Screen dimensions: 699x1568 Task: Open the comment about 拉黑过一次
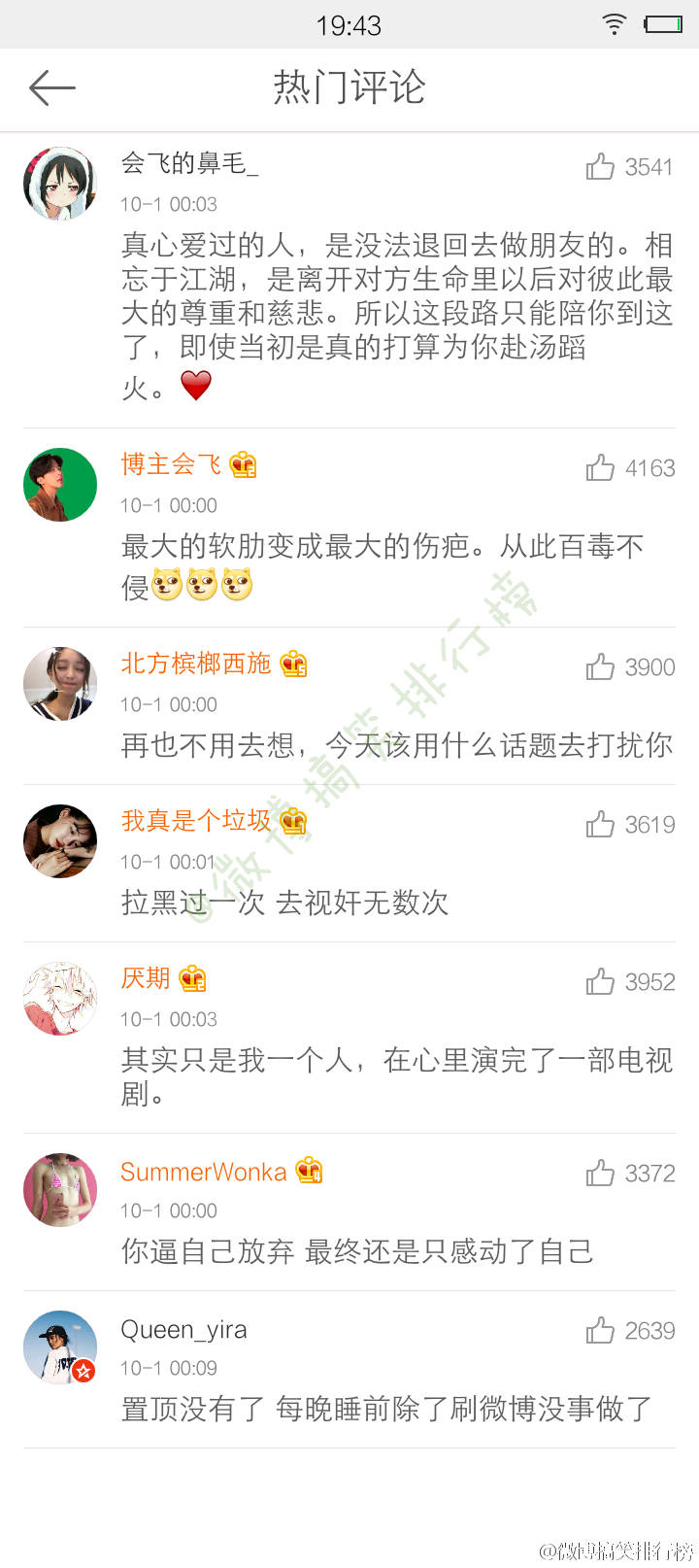284,903
